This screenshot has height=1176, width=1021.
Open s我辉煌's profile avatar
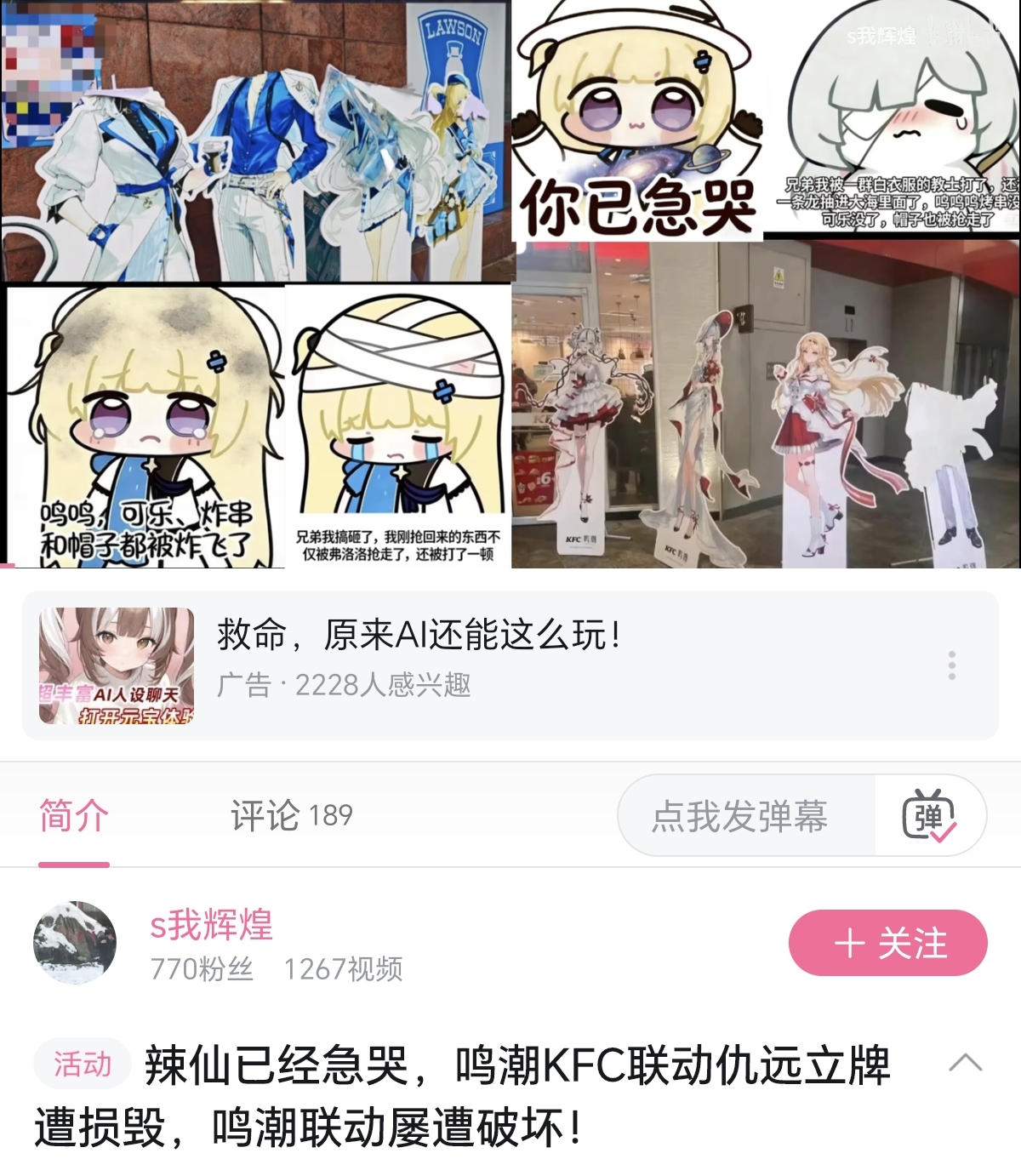click(75, 943)
